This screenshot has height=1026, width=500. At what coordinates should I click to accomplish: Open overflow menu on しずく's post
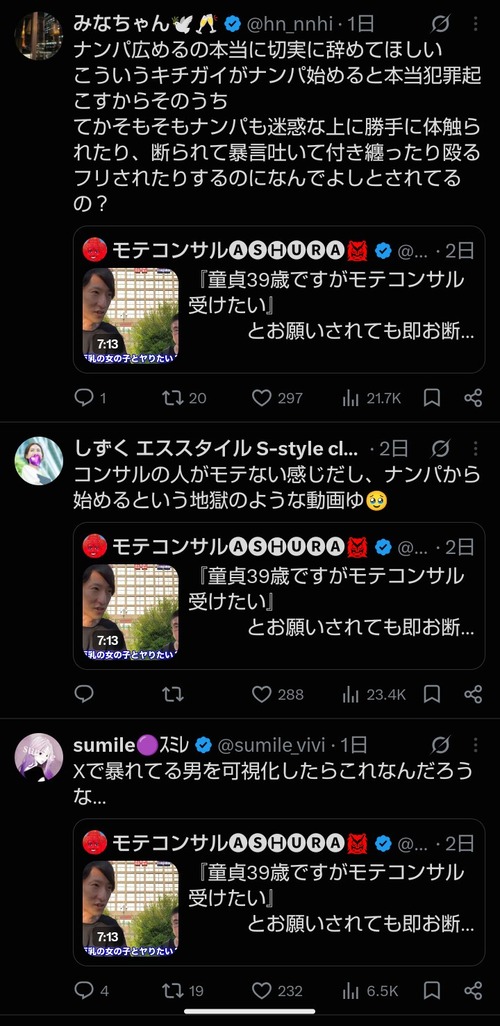pos(476,449)
